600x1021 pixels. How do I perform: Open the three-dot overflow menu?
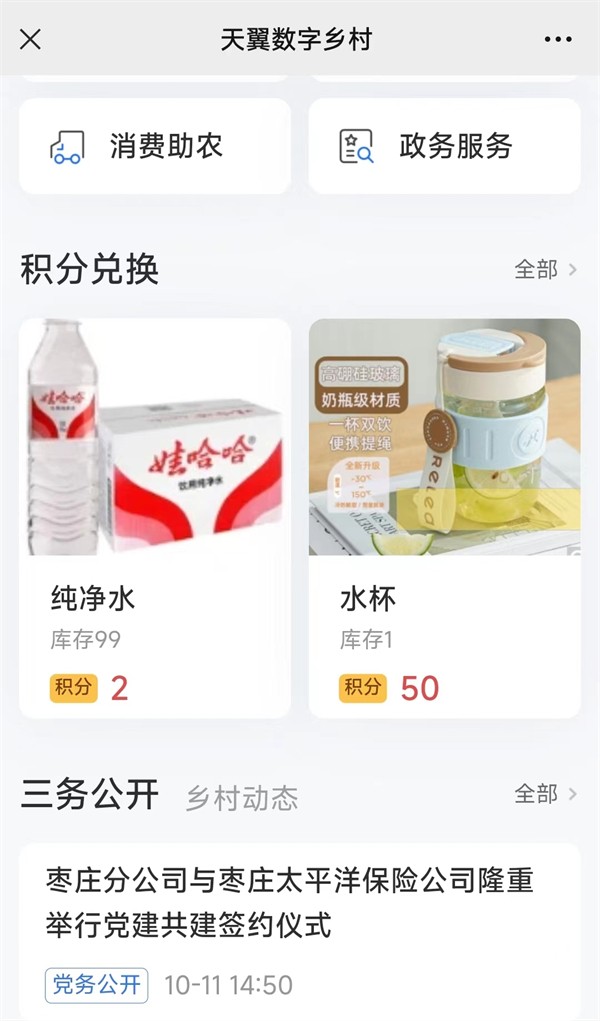tap(558, 39)
